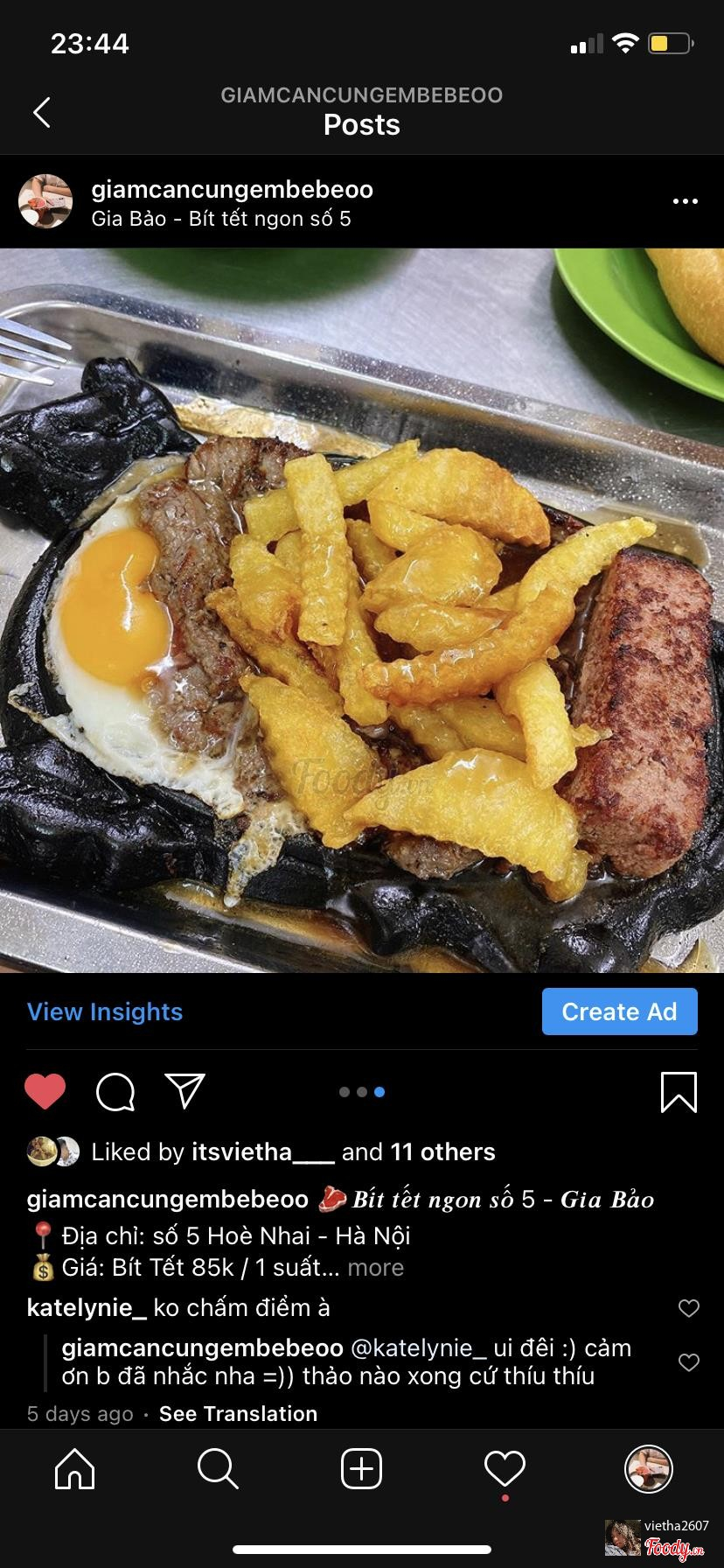This screenshot has height=1568, width=724.
Task: Open the post's three-dot options menu
Action: (685, 202)
